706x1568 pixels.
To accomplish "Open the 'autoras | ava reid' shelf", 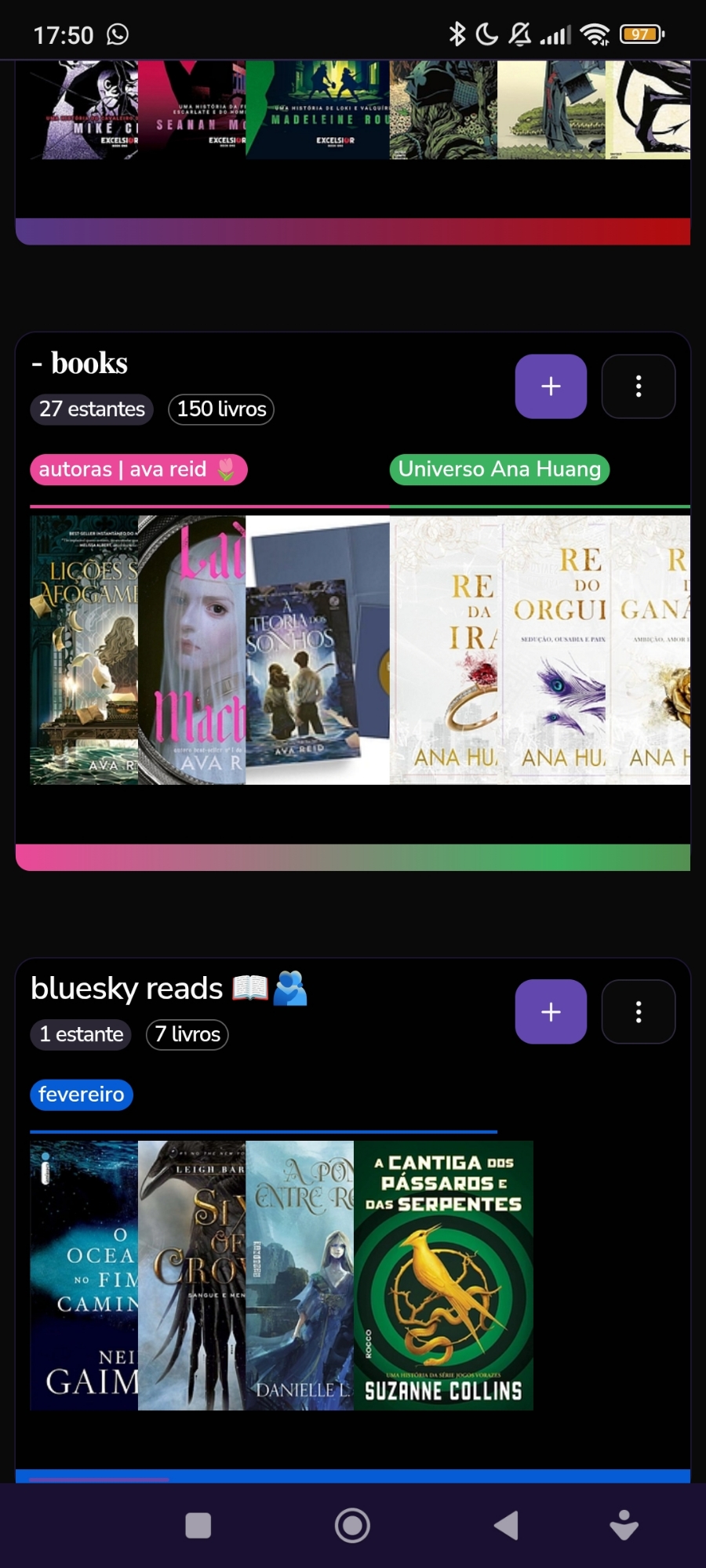I will [x=138, y=470].
